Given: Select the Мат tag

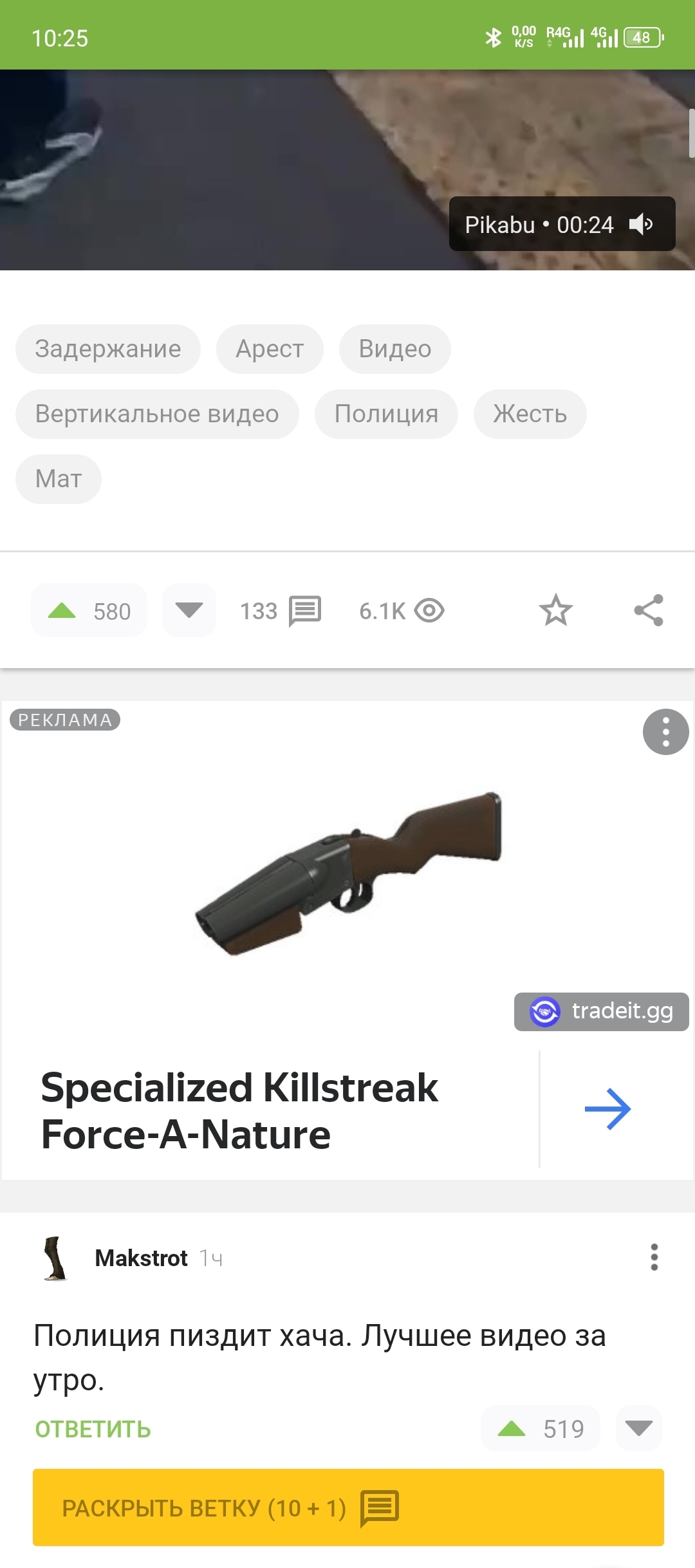Looking at the screenshot, I should [x=59, y=479].
